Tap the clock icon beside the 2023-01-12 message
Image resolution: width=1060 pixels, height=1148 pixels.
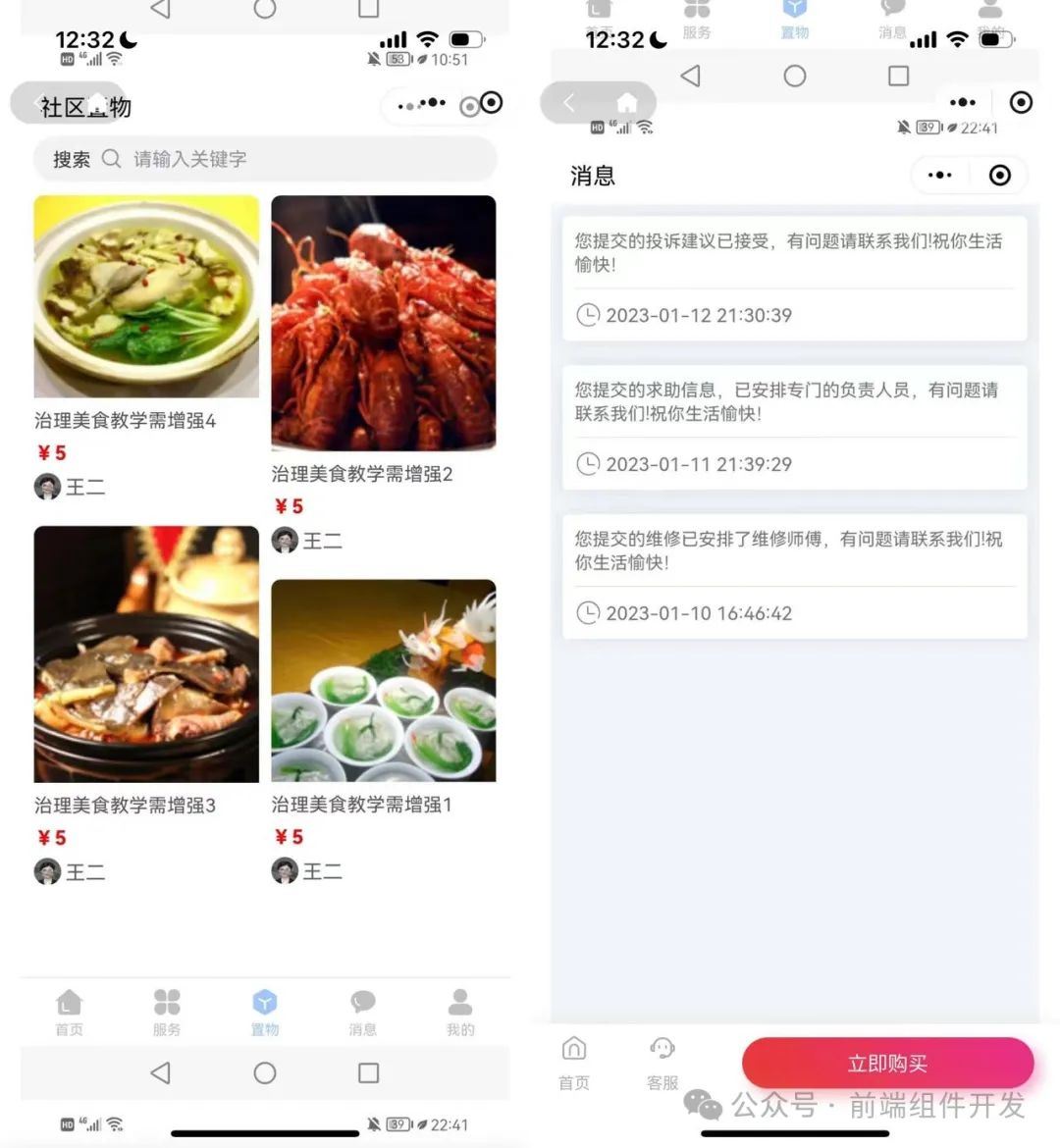click(x=589, y=315)
